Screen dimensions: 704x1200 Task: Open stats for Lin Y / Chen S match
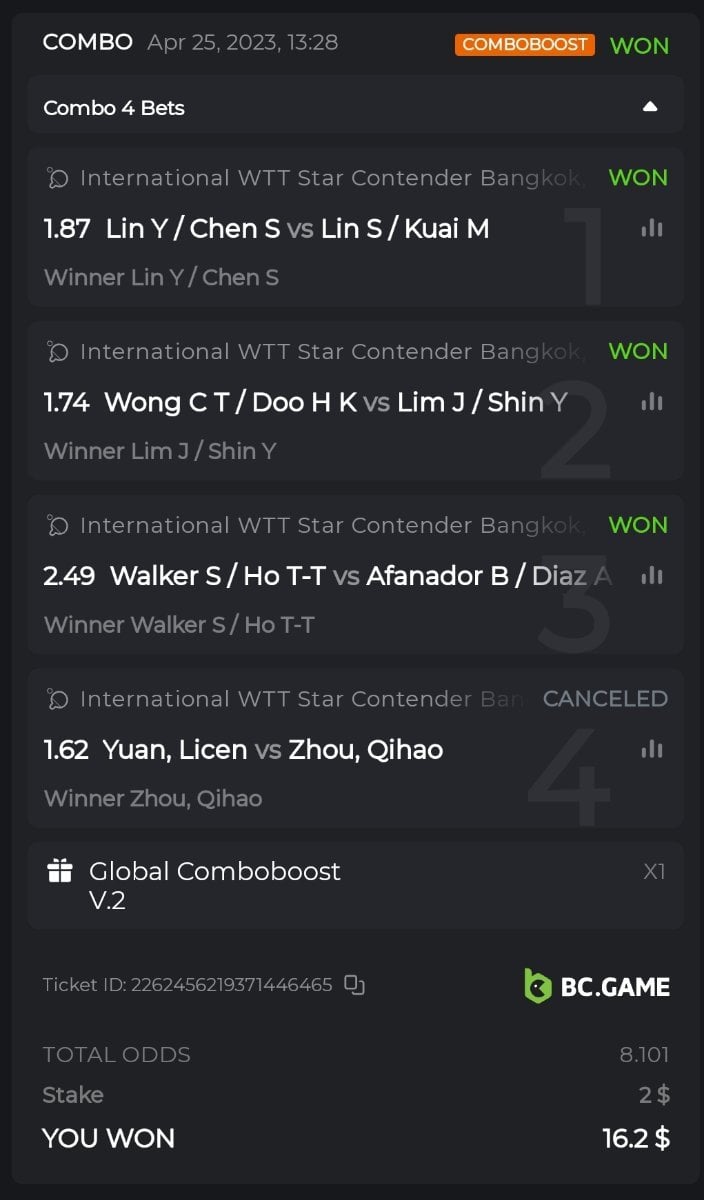[652, 229]
